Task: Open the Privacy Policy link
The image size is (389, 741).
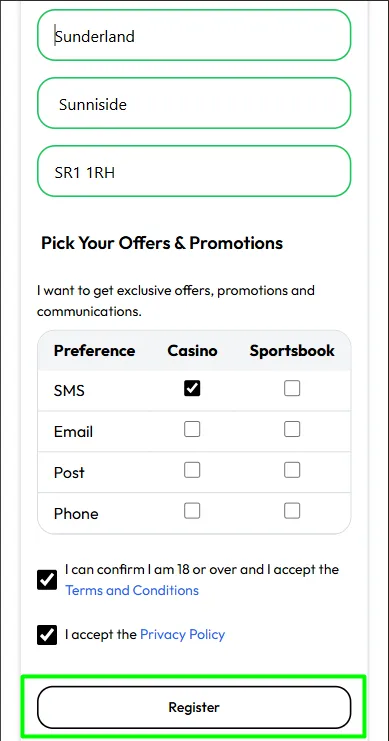Action: coord(182,634)
